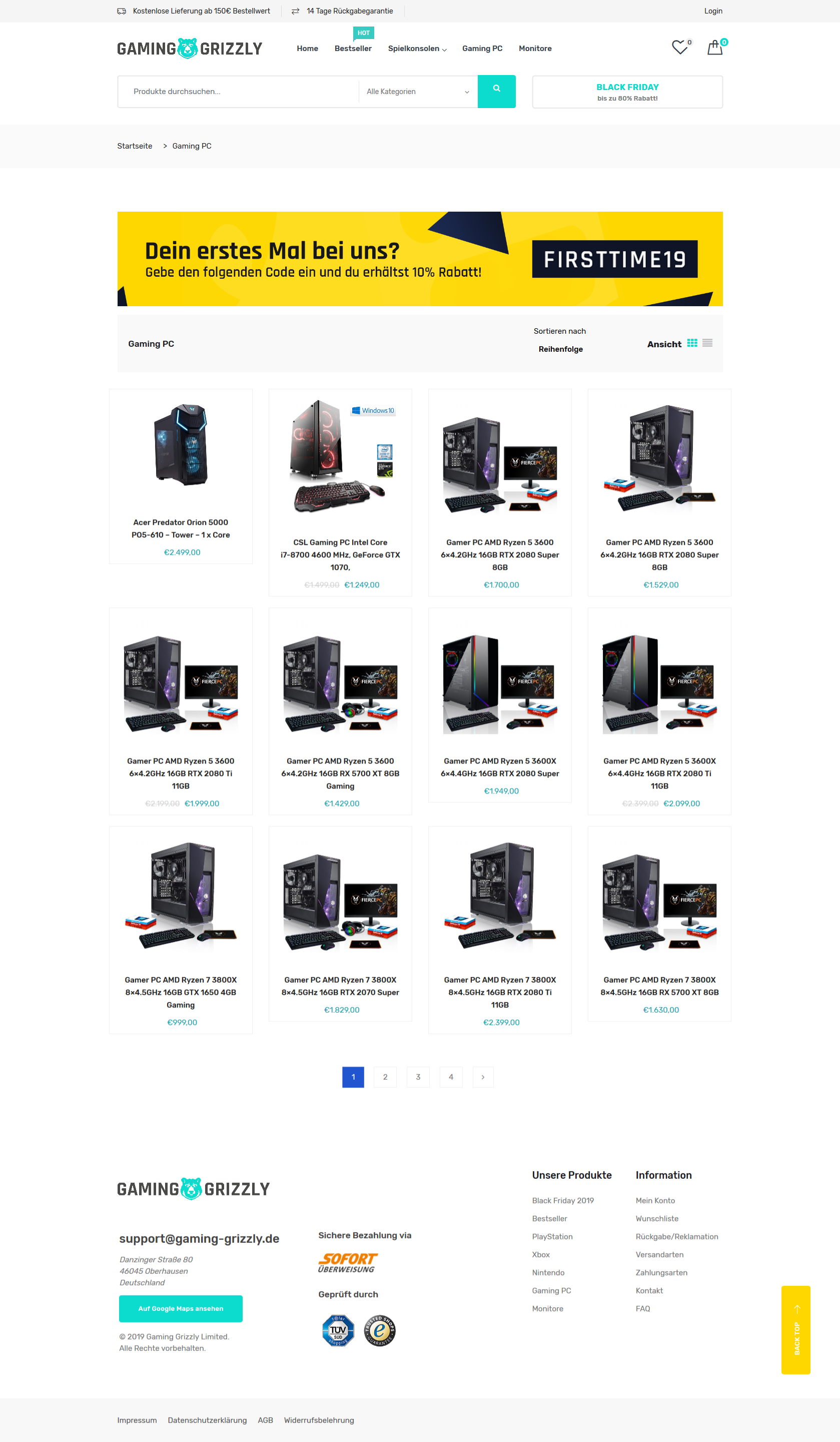Tap Login in the top bar
Image resolution: width=840 pixels, height=1442 pixels.
pos(713,11)
